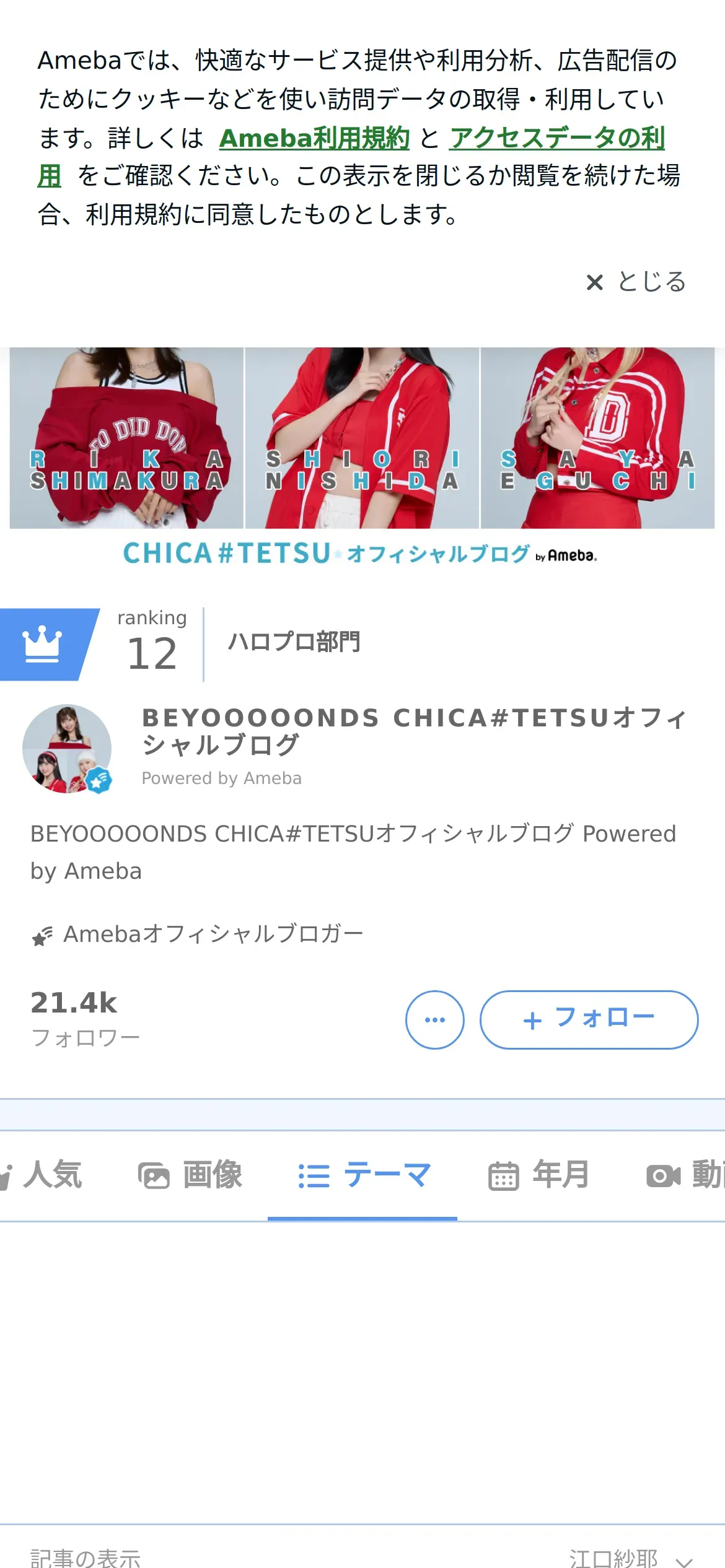Open the three-dot more options button

tap(434, 1019)
